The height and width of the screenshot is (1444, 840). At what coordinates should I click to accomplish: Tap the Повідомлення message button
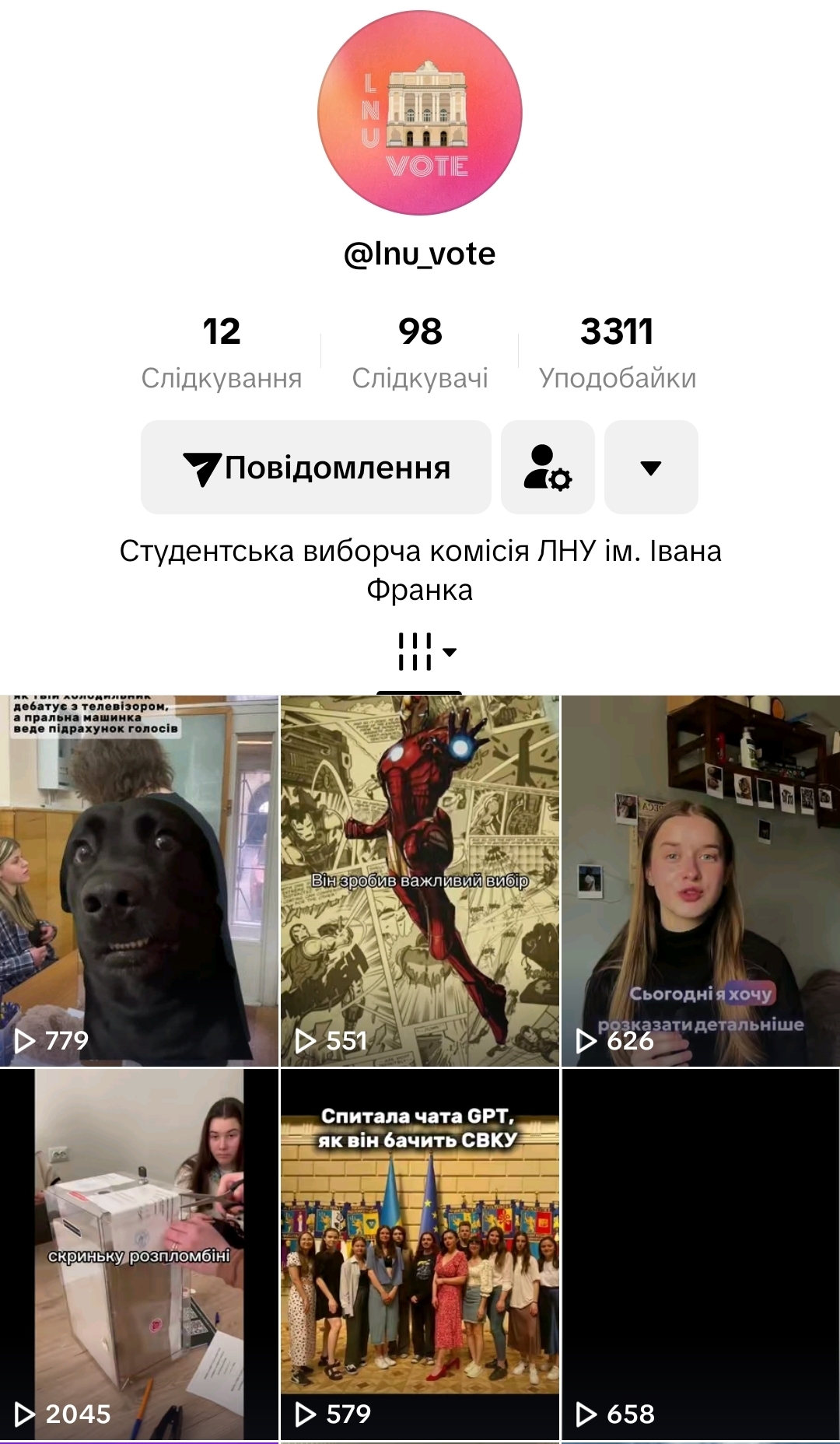coord(316,468)
